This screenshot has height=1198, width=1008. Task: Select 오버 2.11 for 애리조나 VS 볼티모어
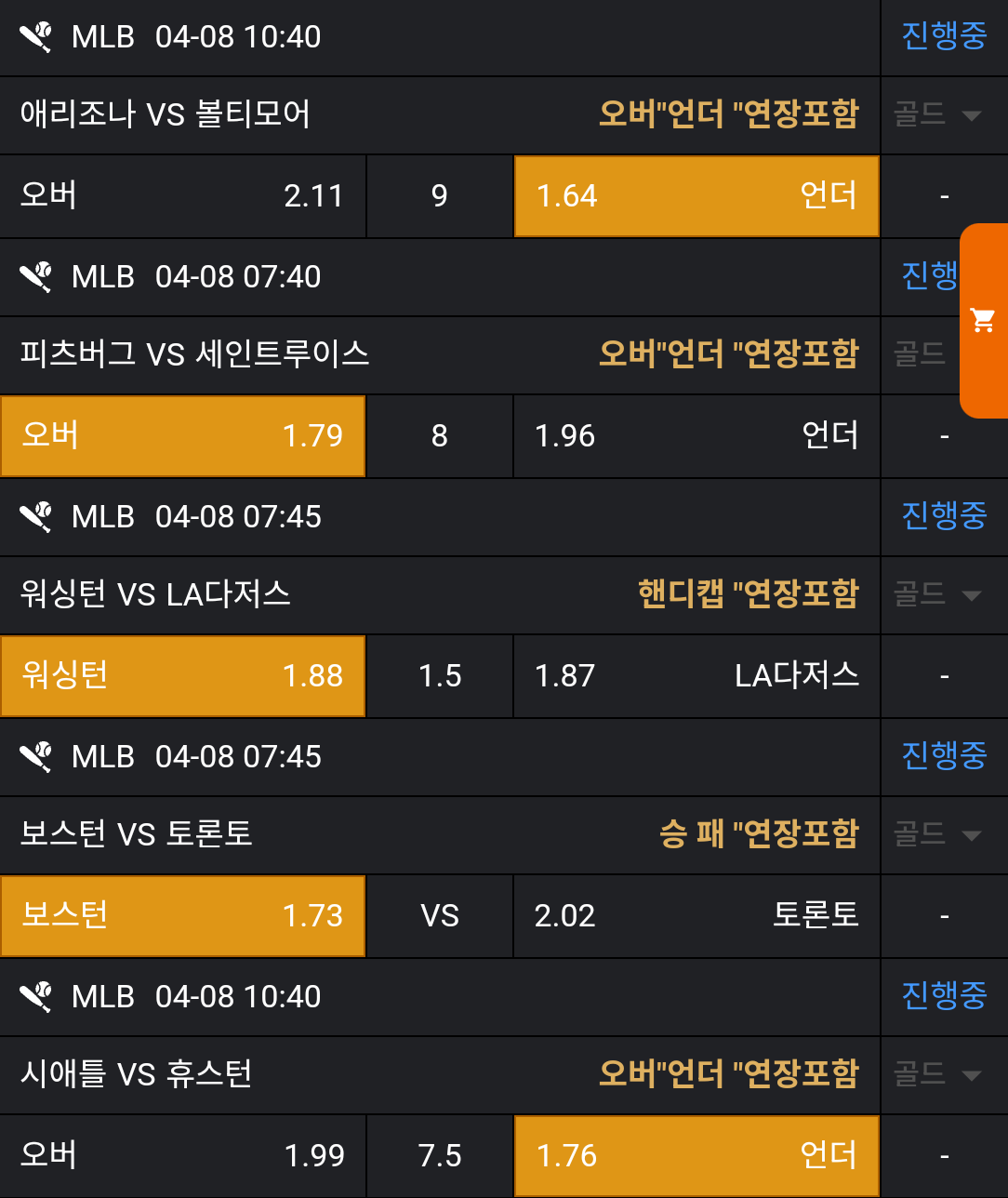182,196
